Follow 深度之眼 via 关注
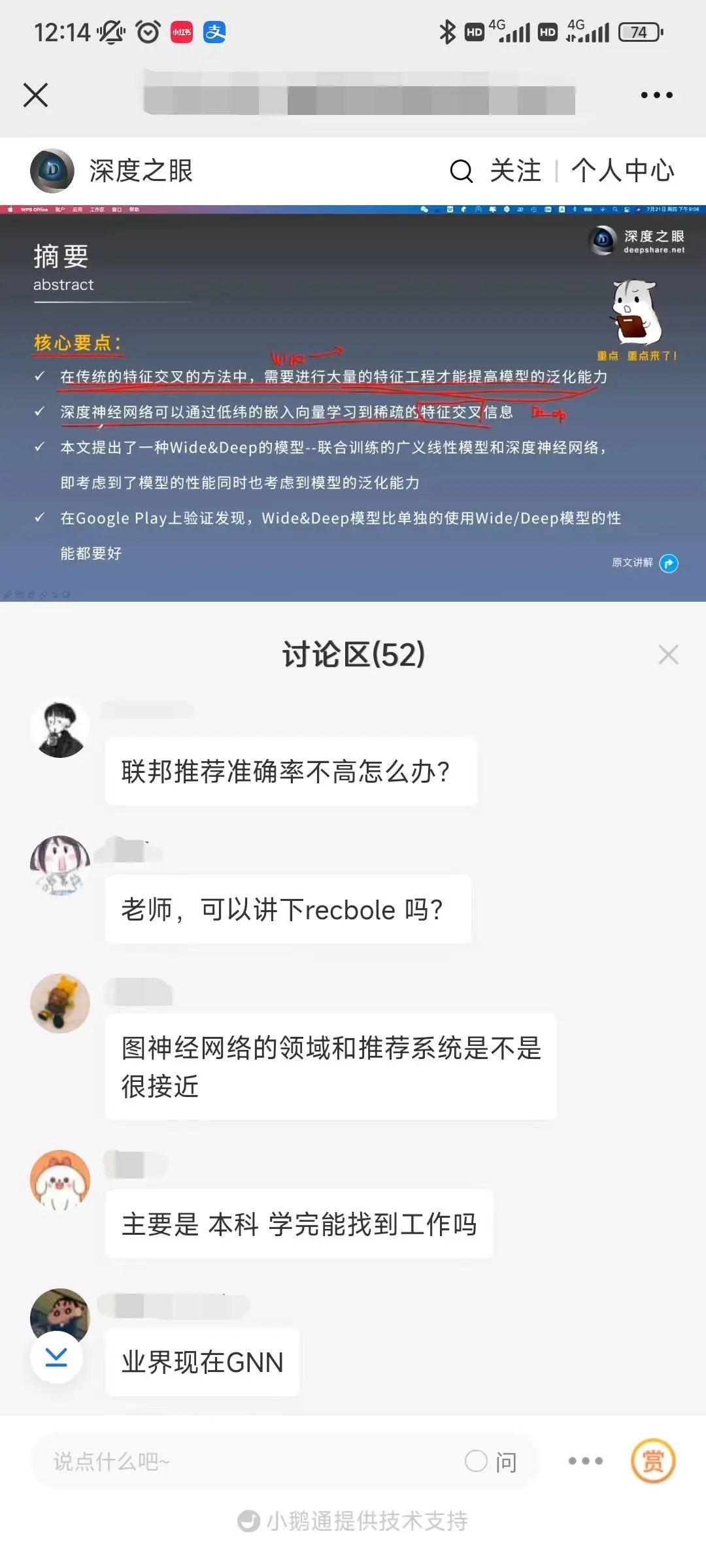The height and width of the screenshot is (1568, 706). pos(515,171)
